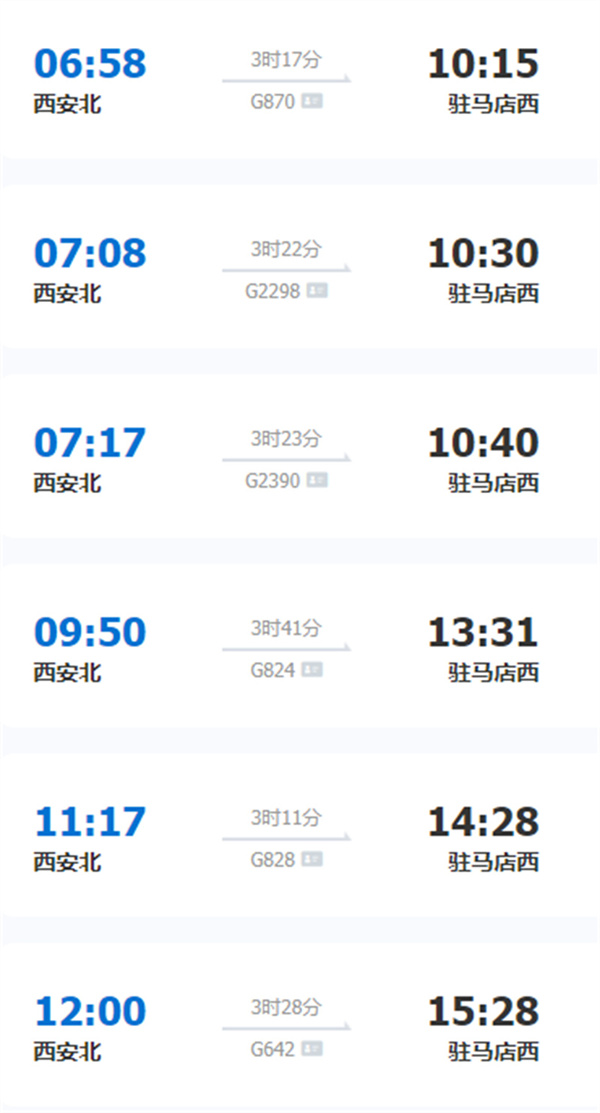View details for train G2390
This screenshot has width=600, height=1113.
tap(286, 460)
